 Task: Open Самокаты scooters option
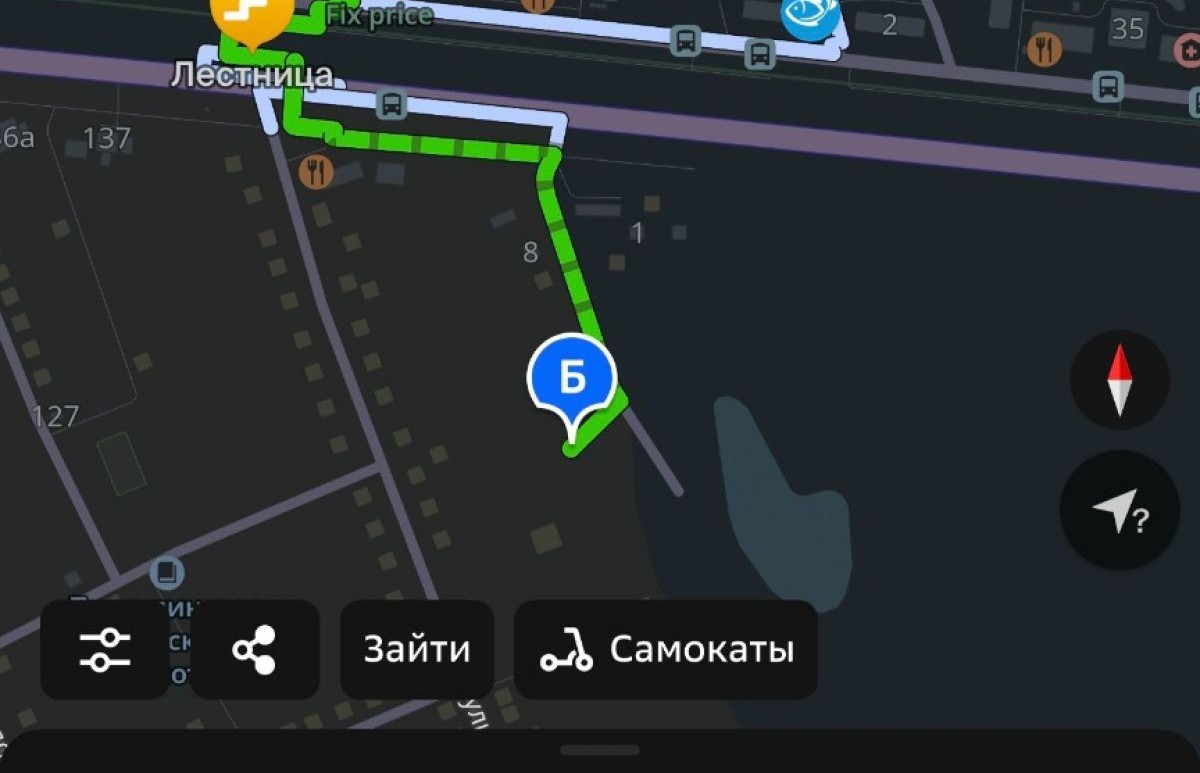666,650
